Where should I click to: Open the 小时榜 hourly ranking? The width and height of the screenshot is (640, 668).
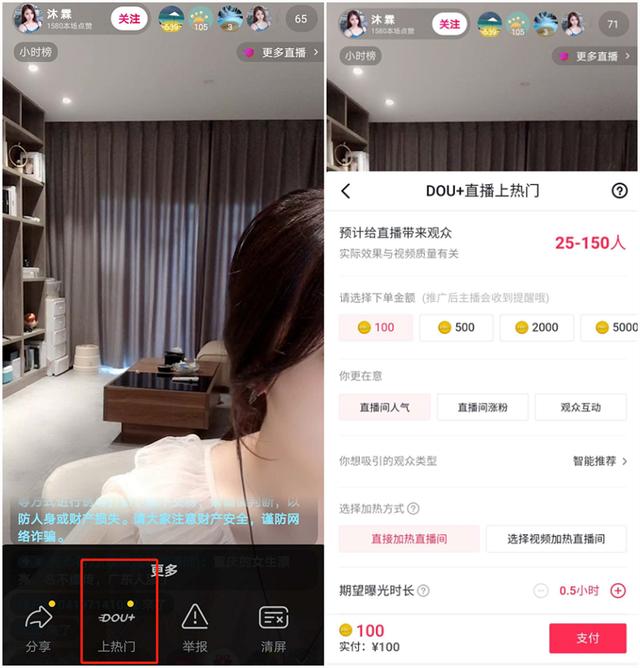click(35, 52)
